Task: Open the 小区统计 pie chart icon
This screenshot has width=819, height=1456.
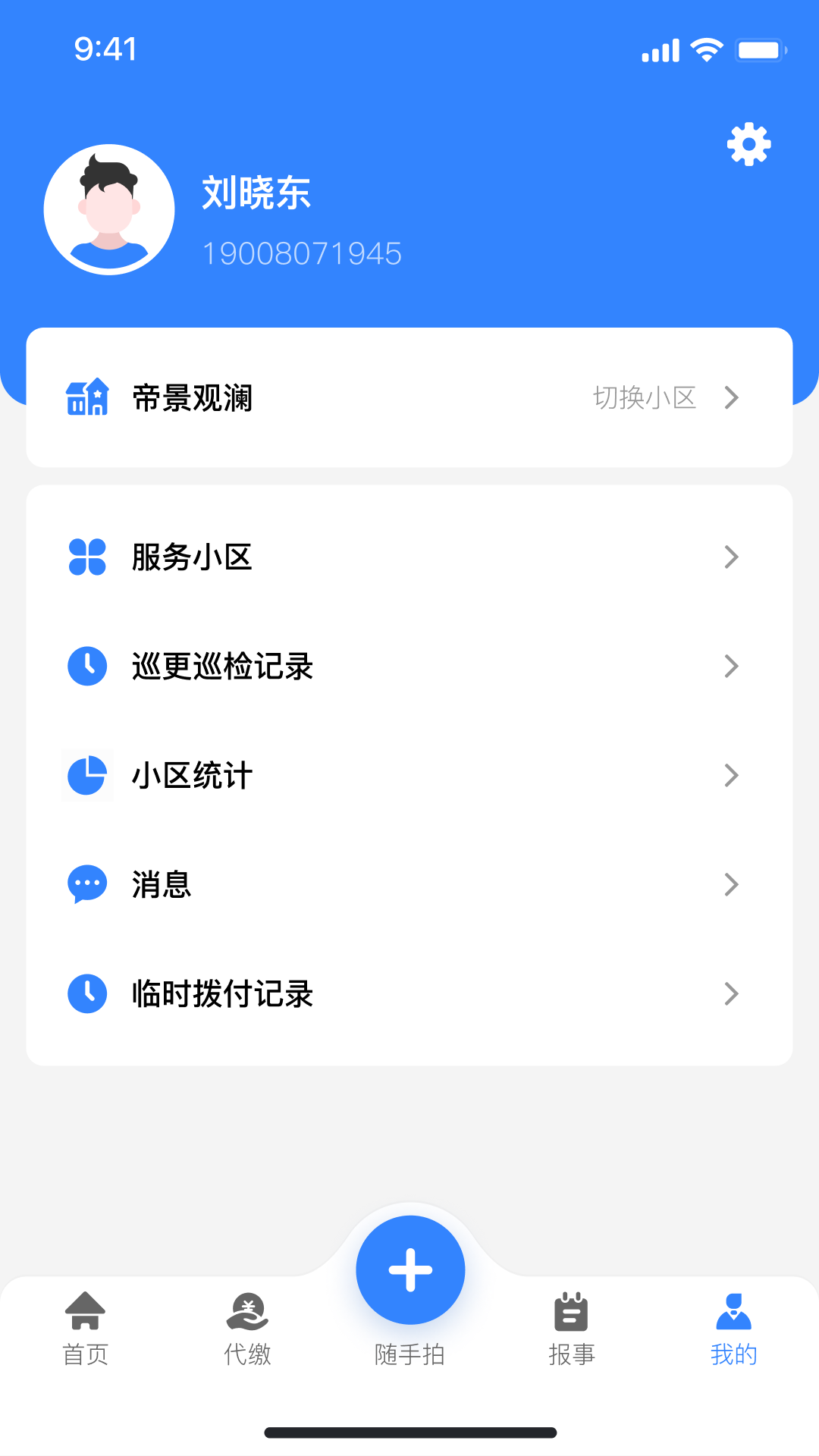Action: 87,775
